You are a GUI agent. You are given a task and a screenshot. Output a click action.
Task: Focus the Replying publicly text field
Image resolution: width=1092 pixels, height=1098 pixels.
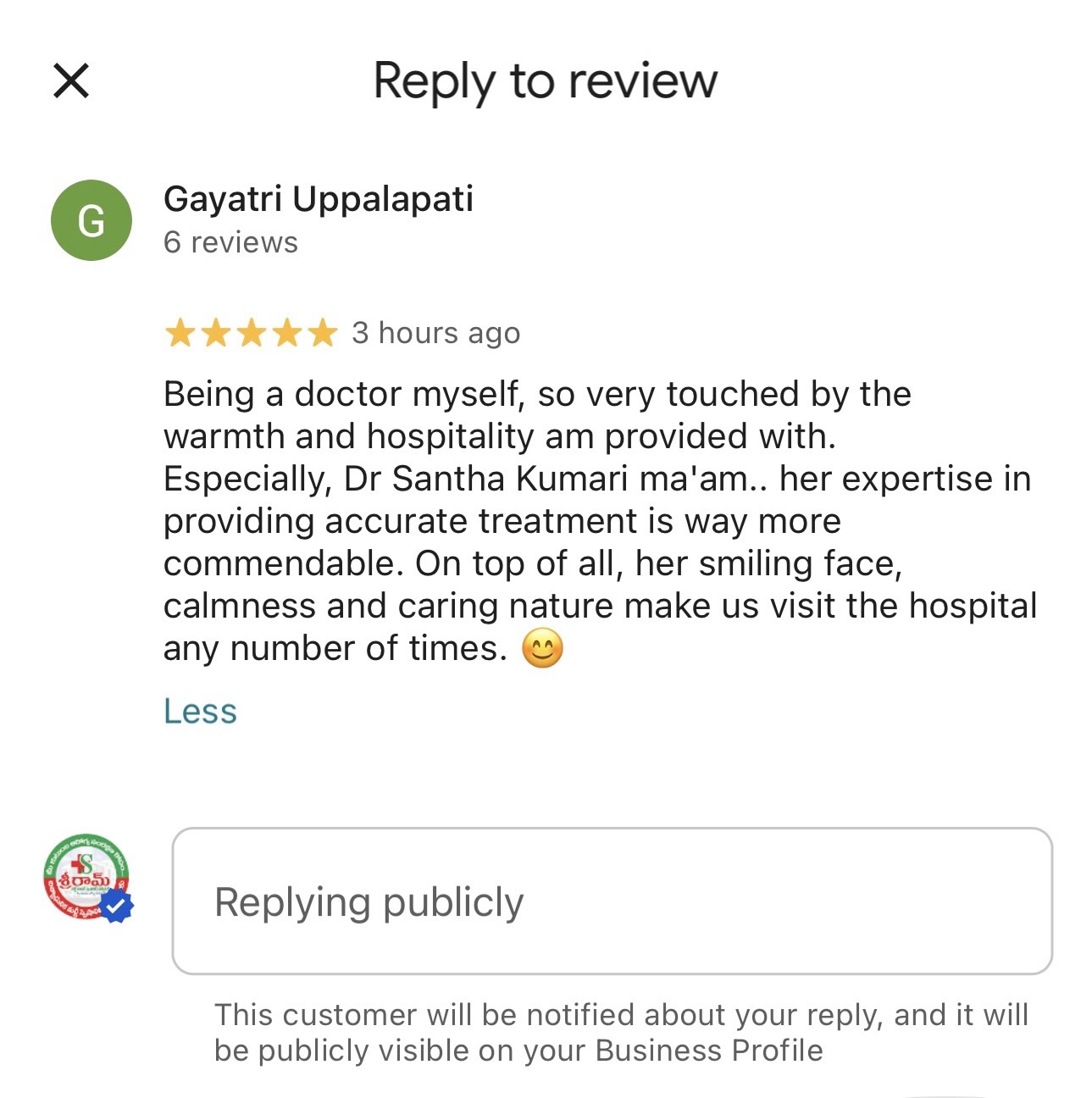[x=612, y=901]
